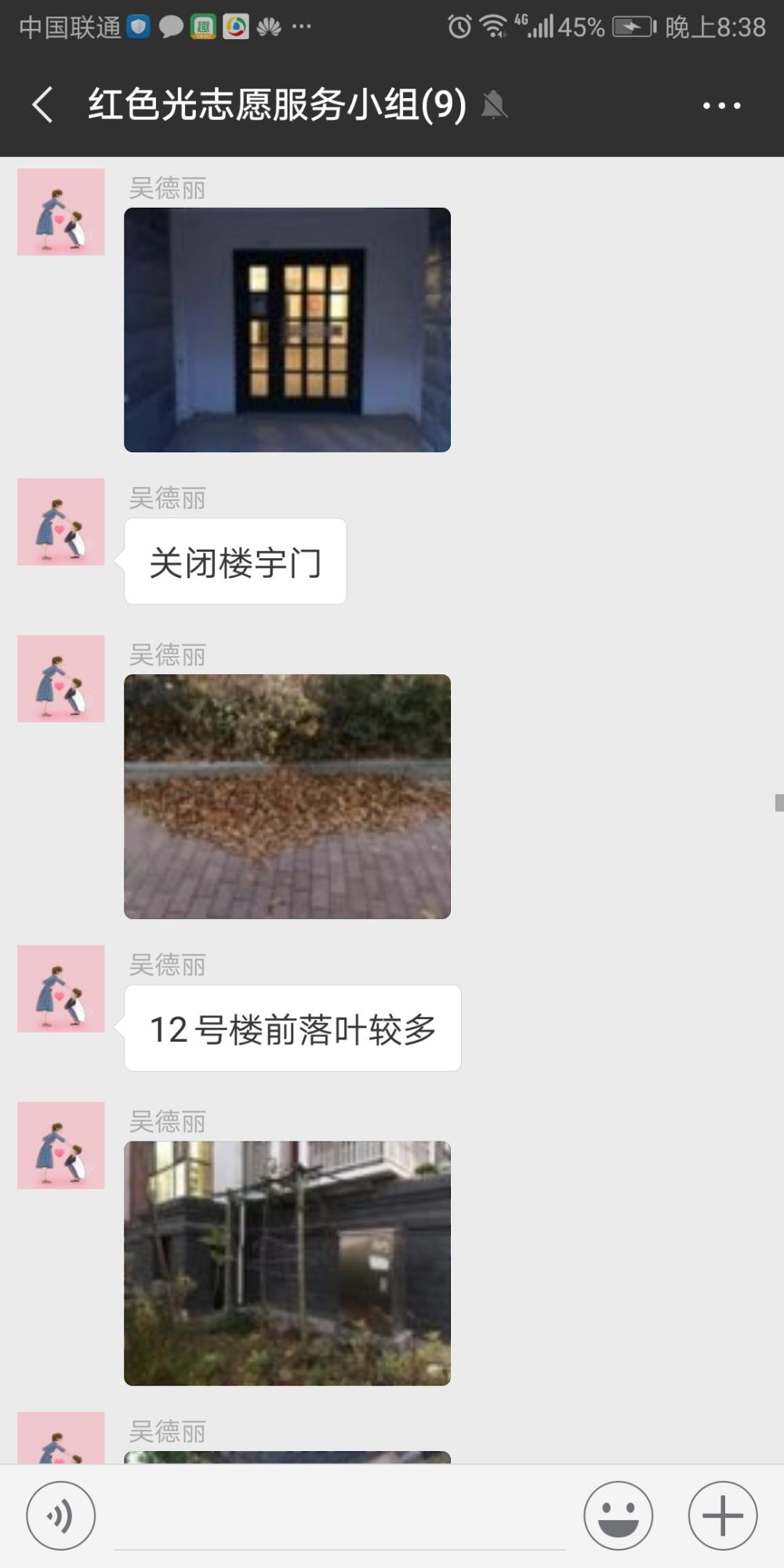
Task: Open the emoji sticker panel
Action: 618,1515
